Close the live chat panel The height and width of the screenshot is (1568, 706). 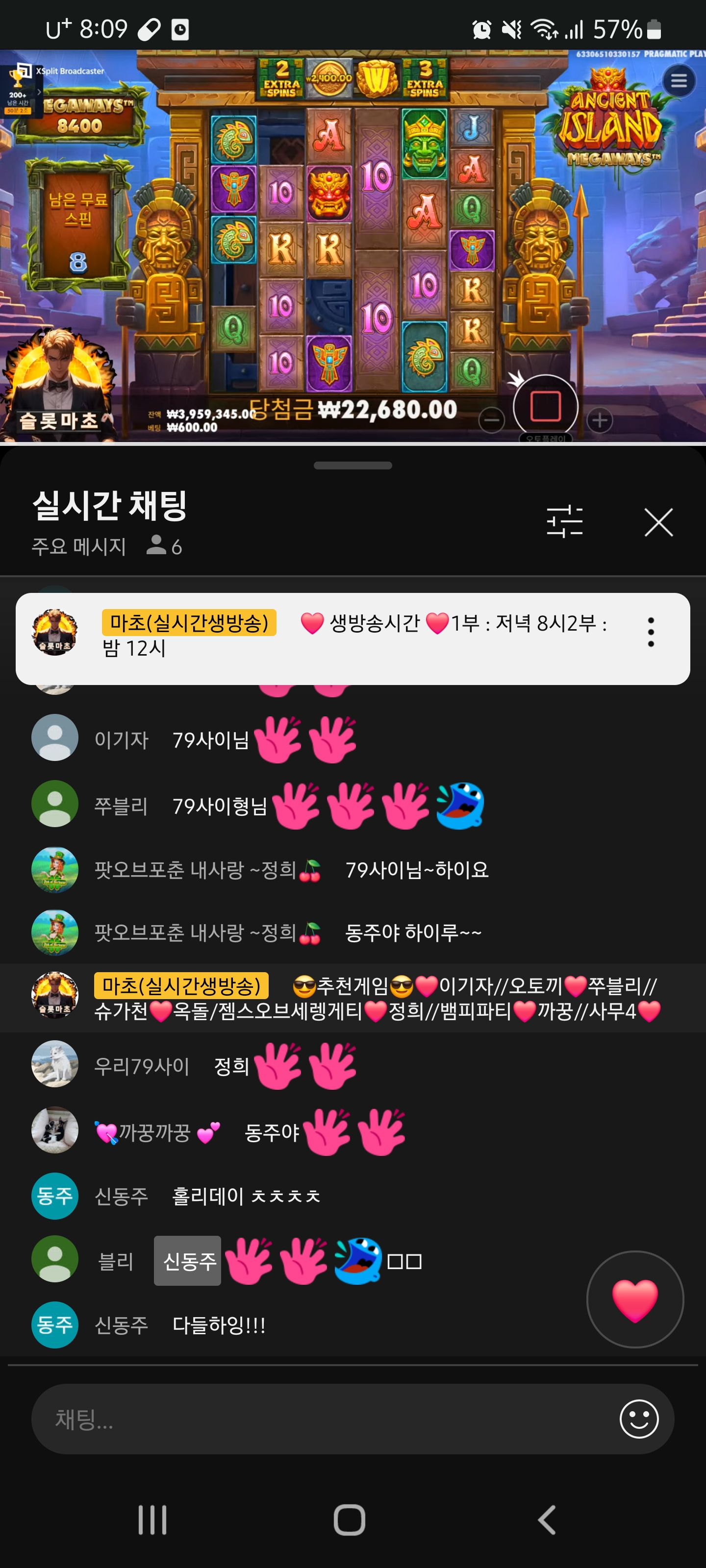coord(658,522)
